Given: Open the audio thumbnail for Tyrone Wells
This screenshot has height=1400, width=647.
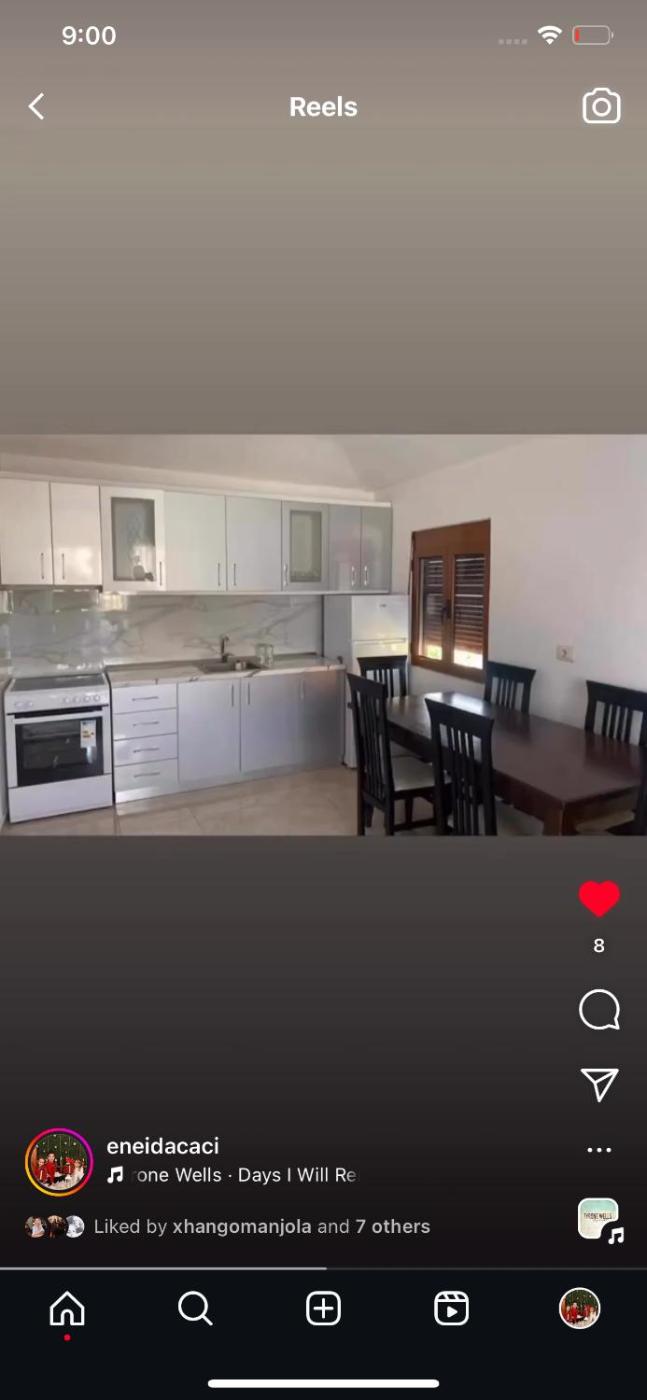Looking at the screenshot, I should pyautogui.click(x=599, y=1219).
